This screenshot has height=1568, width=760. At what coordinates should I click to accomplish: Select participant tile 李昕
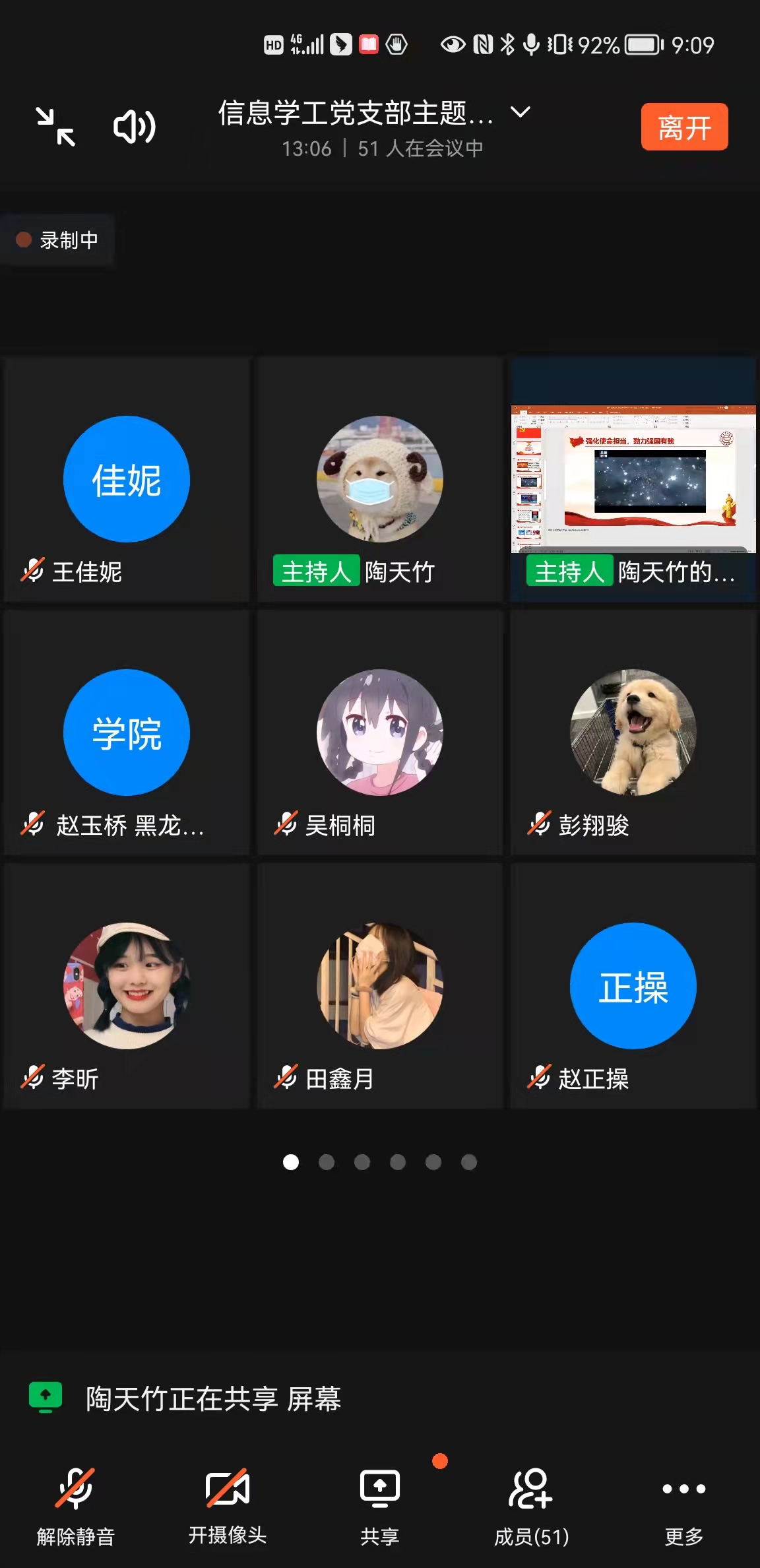127,987
